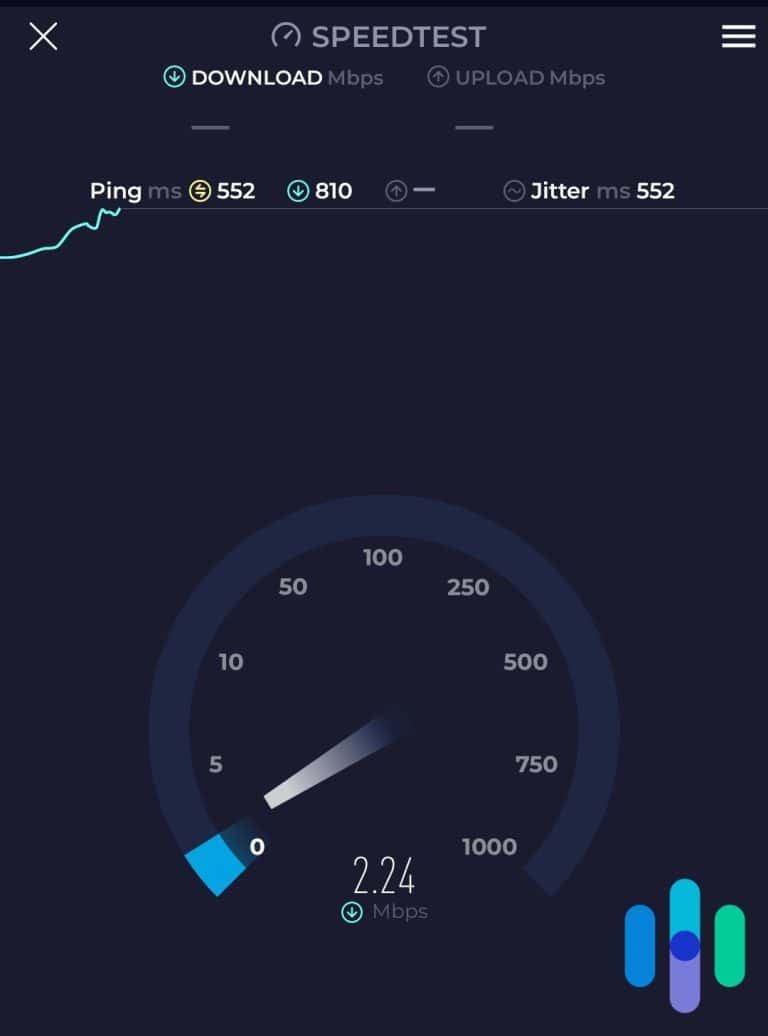768x1036 pixels.
Task: Click the upload arrow icon beside UPLOAD
Action: point(437,77)
